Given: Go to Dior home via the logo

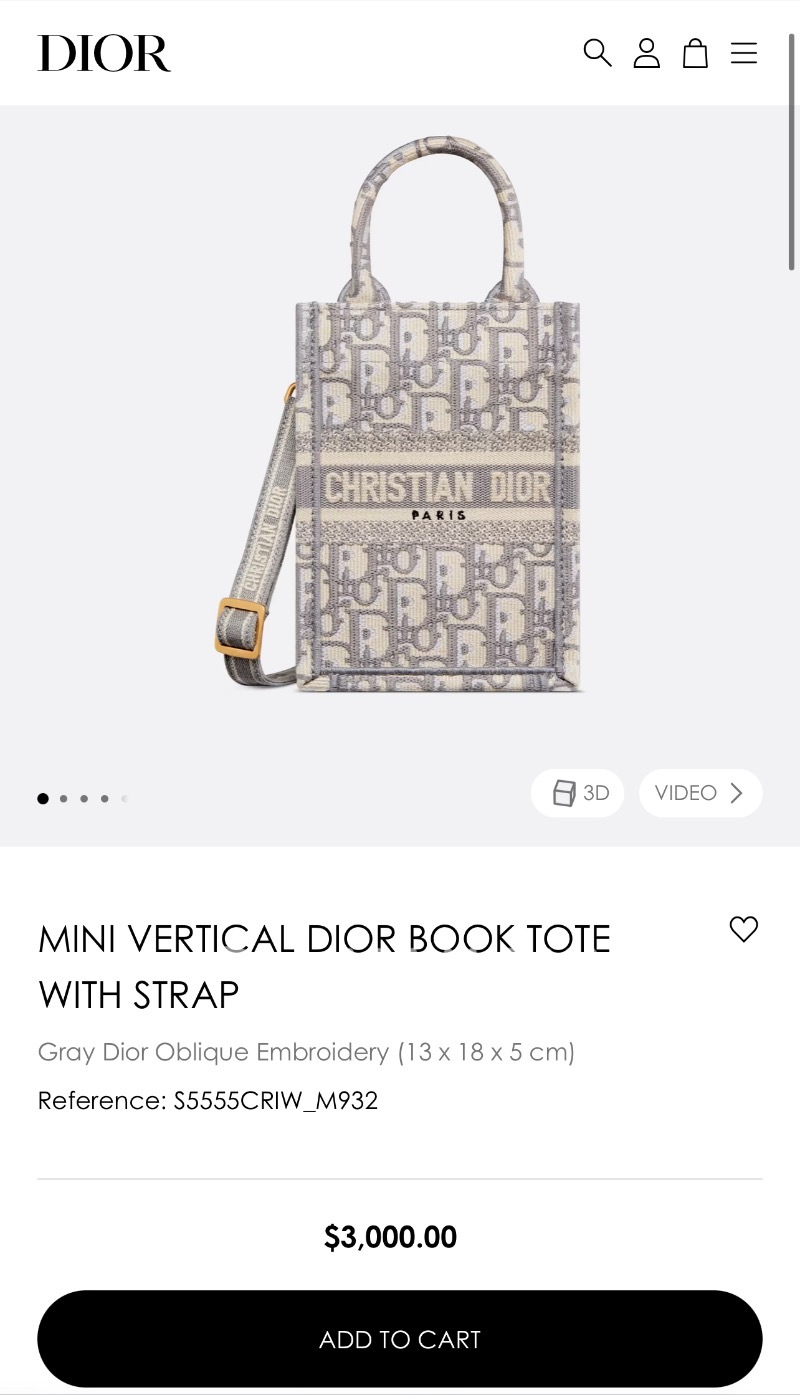Looking at the screenshot, I should click(x=104, y=53).
